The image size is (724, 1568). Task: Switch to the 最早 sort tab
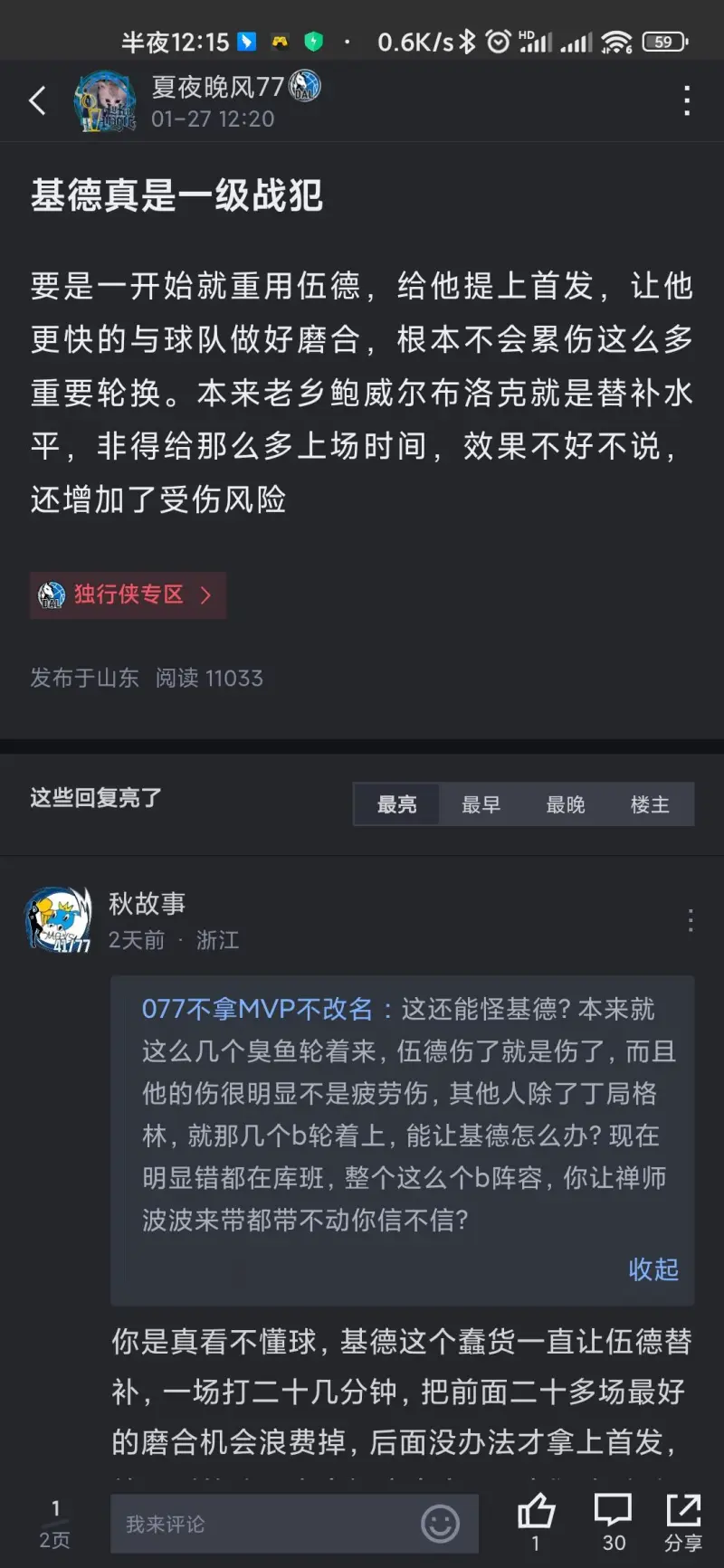[x=481, y=804]
